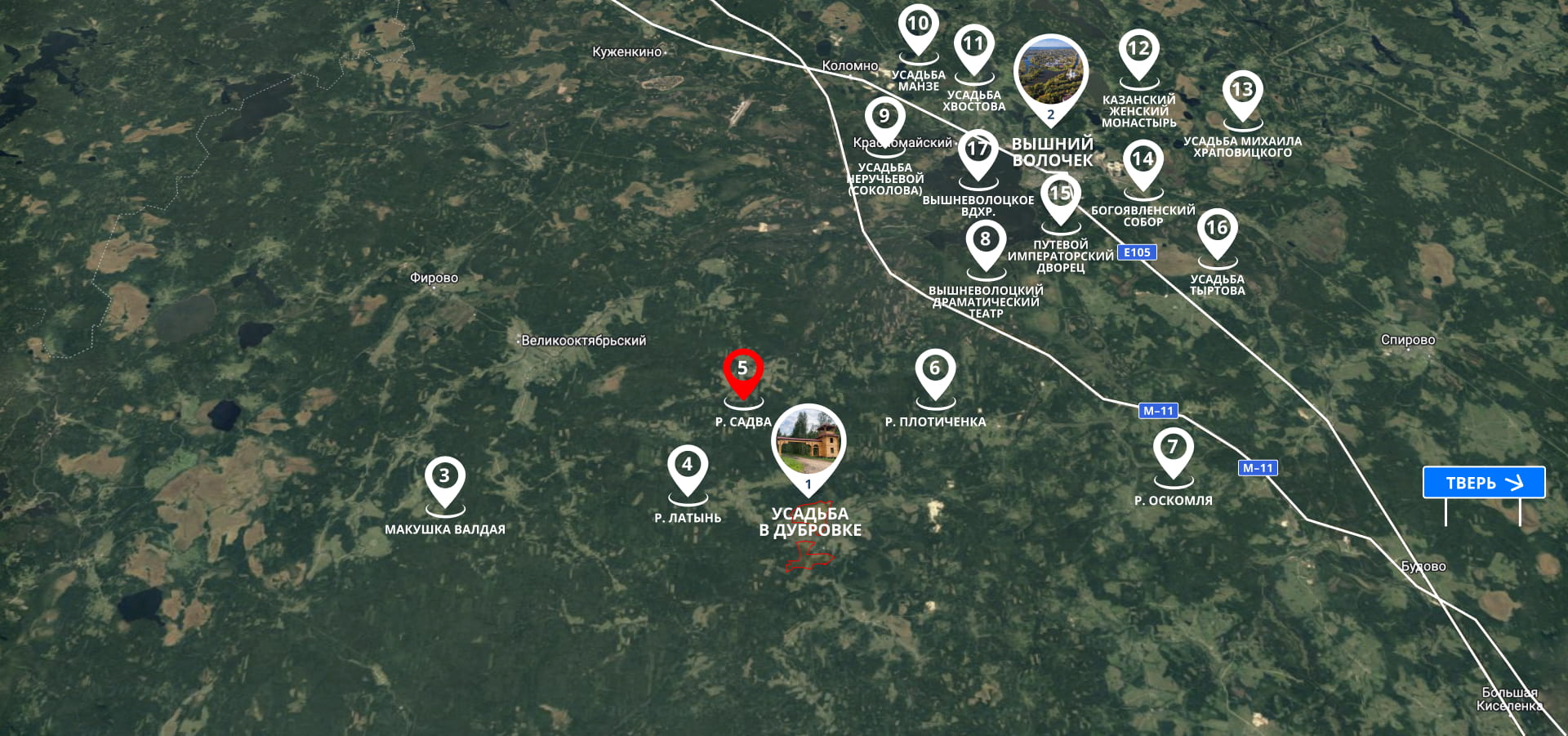Select marker 3 Макушка Валдая
1568x736 pixels.
coord(444,476)
